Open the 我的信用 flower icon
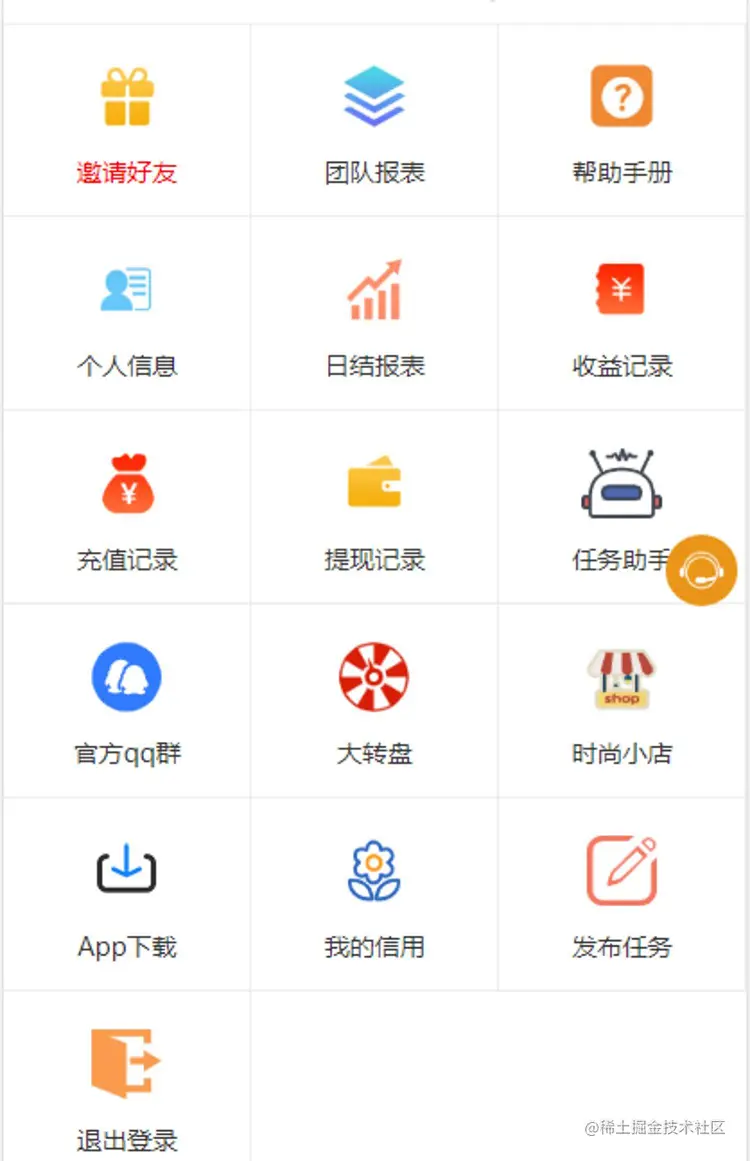 pos(374,868)
